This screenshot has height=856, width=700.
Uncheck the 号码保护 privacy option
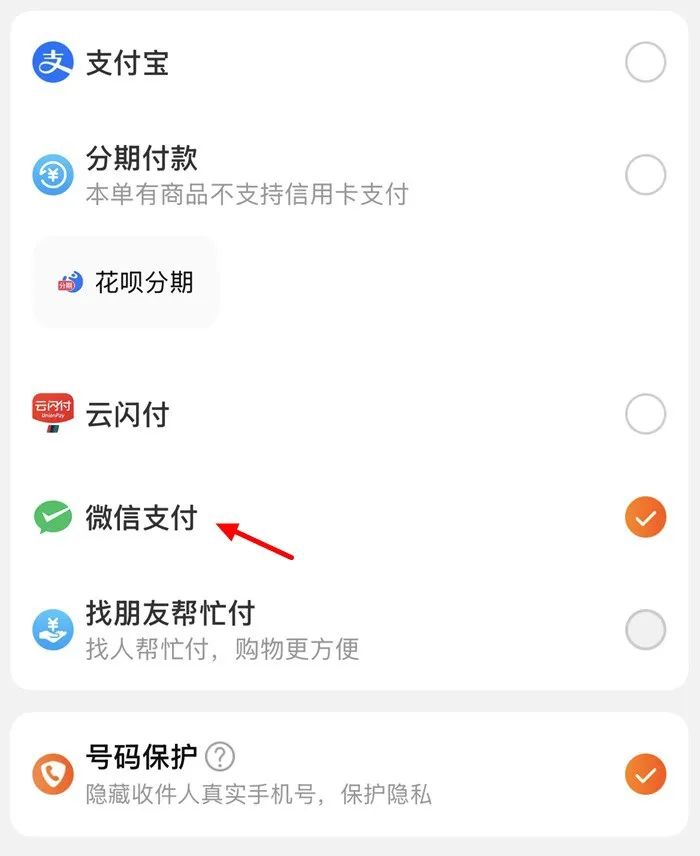click(x=645, y=774)
